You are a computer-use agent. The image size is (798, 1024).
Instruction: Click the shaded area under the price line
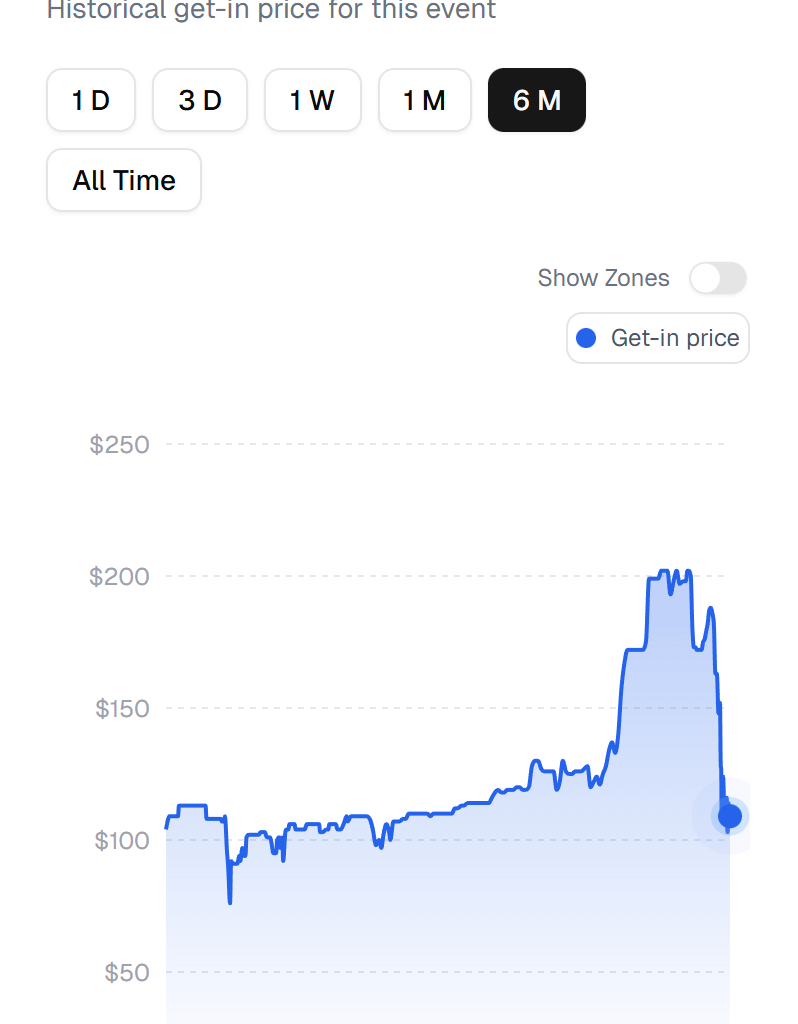[450, 930]
